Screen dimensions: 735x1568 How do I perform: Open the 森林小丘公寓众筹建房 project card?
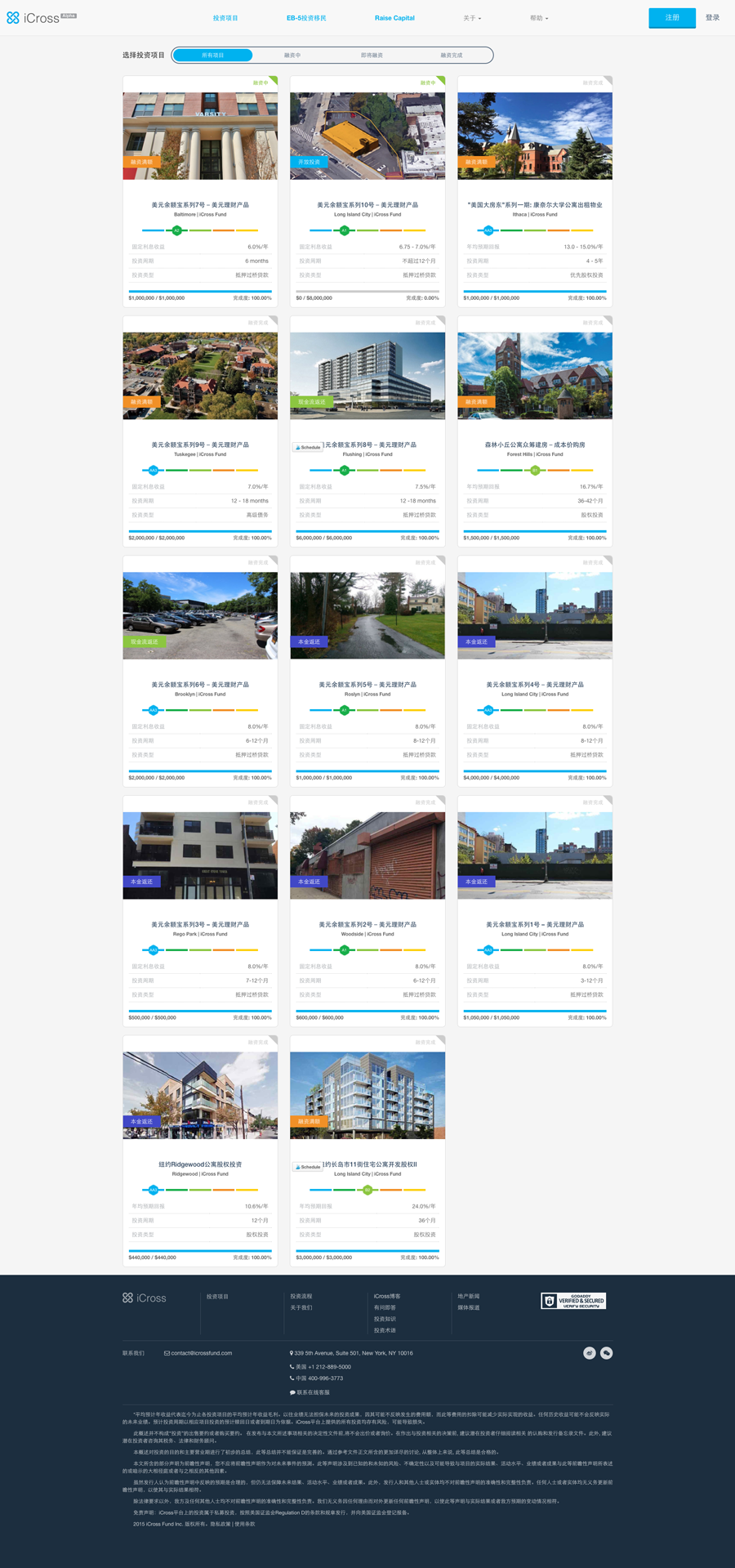(x=535, y=445)
